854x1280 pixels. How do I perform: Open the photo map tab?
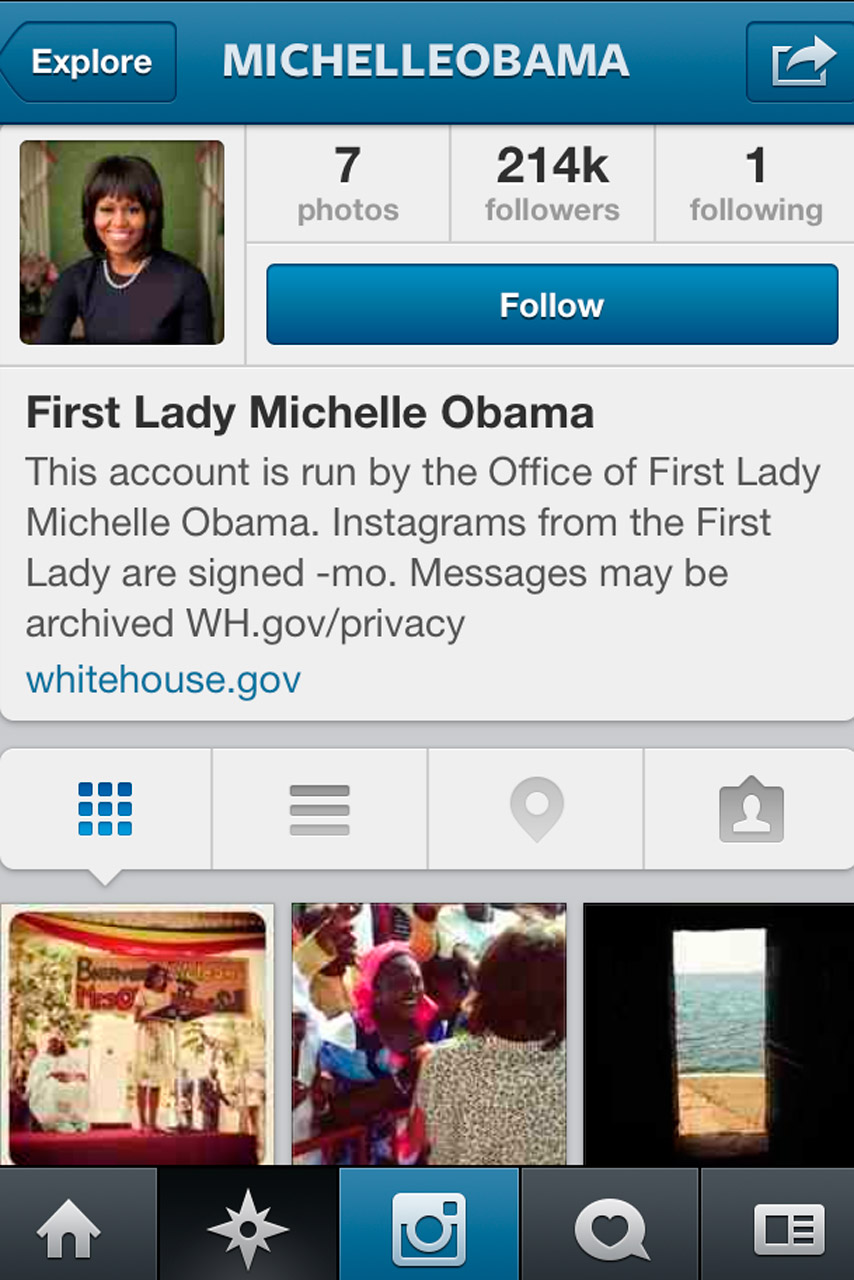(x=536, y=808)
